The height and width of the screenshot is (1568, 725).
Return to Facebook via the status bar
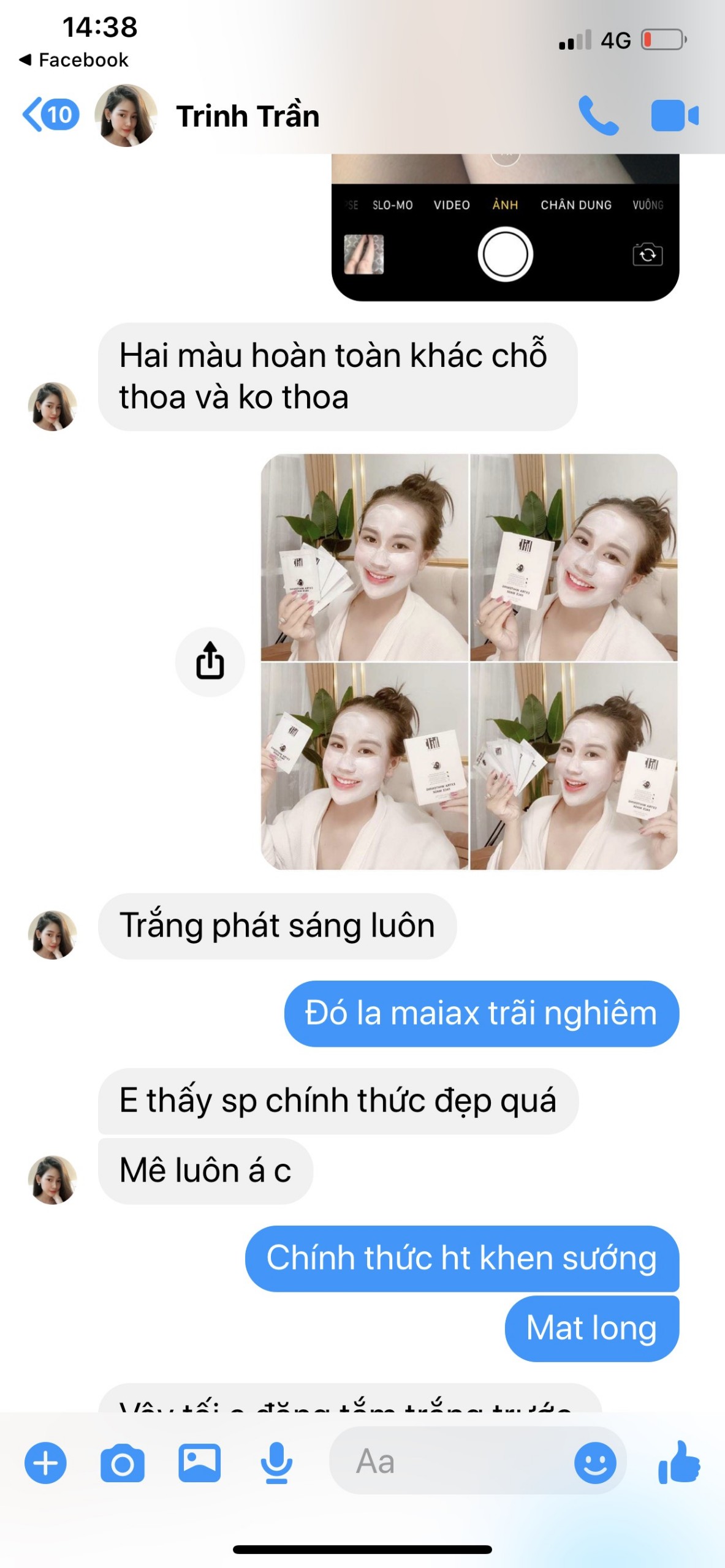coord(74,60)
